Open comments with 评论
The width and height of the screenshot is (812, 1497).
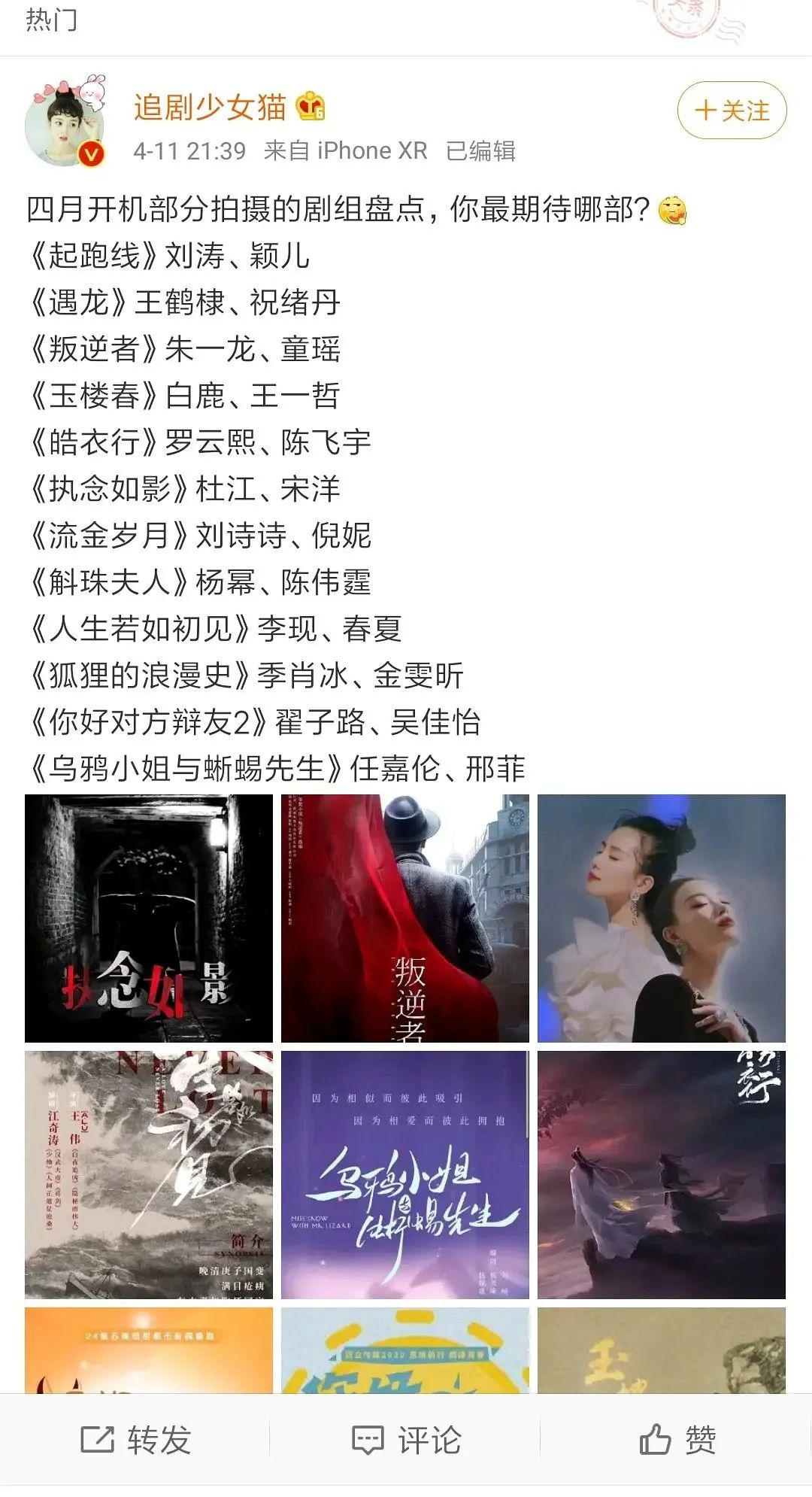406,1440
